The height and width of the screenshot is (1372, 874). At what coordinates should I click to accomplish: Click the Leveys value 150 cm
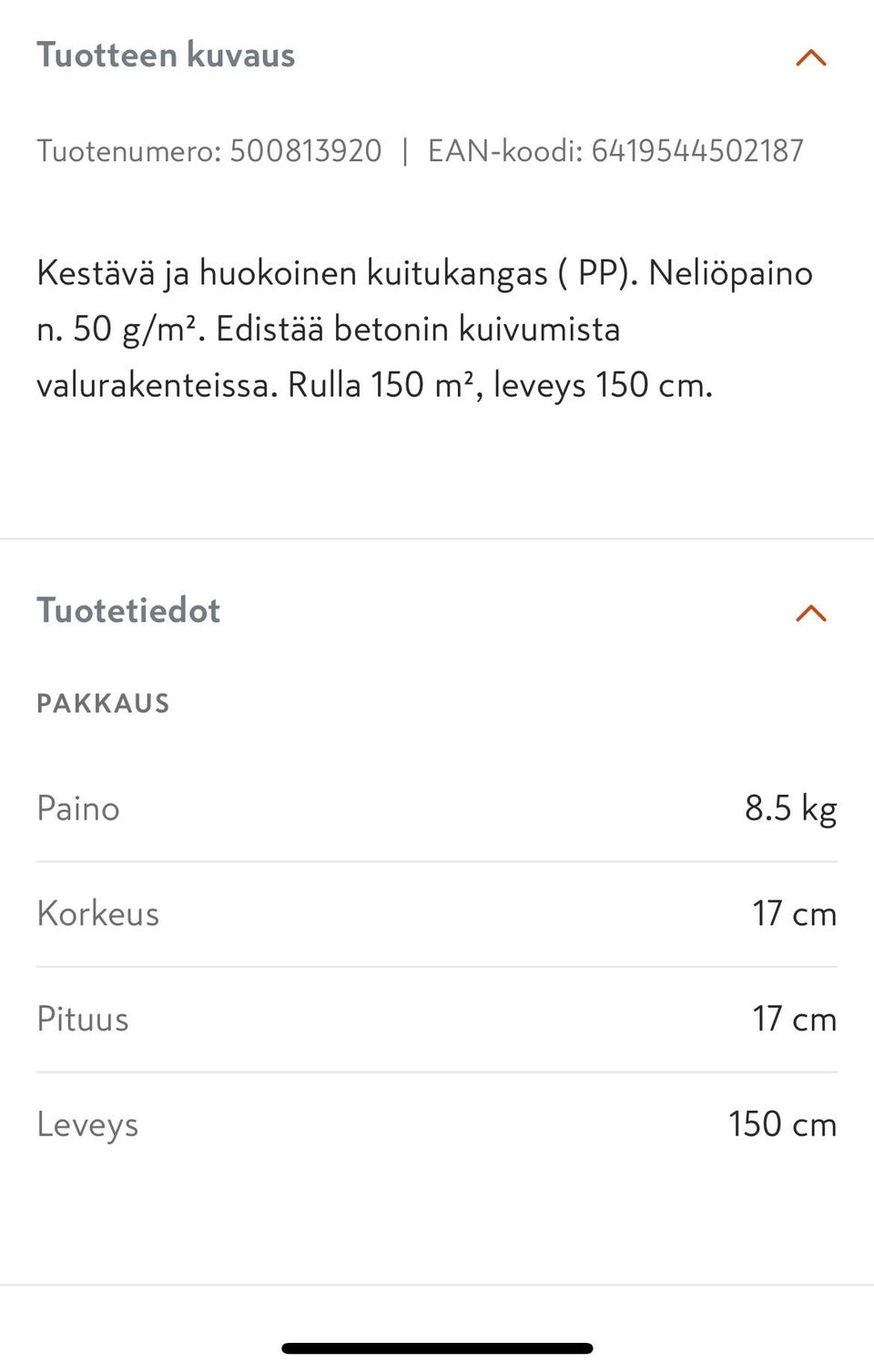pyautogui.click(x=781, y=1124)
